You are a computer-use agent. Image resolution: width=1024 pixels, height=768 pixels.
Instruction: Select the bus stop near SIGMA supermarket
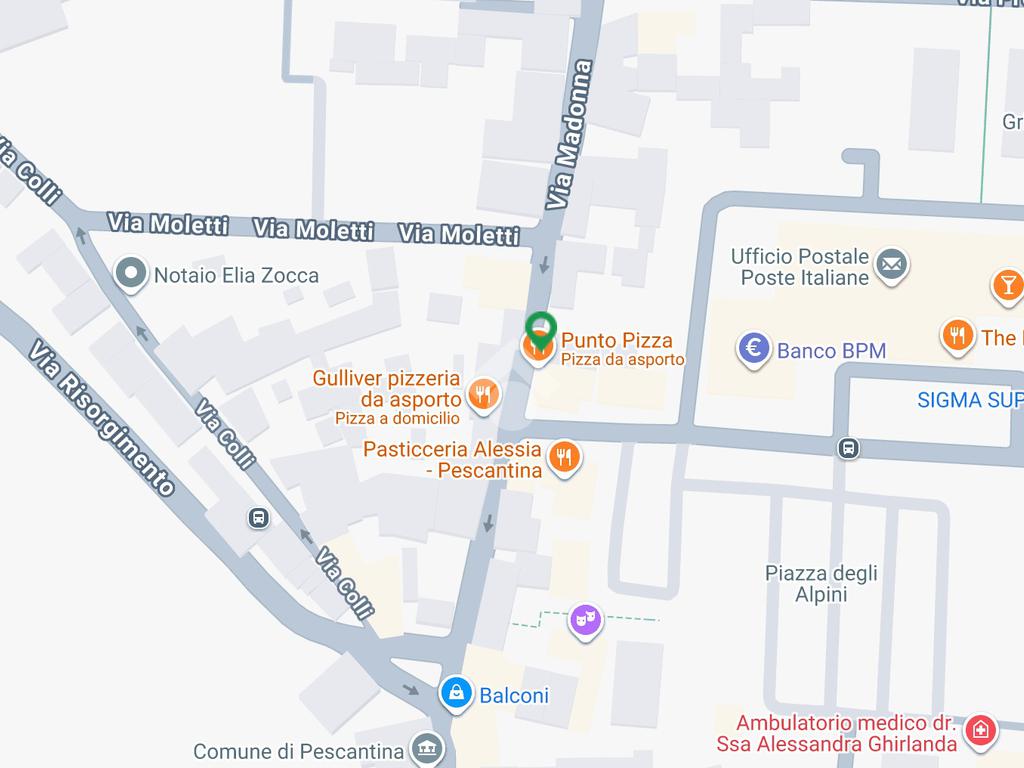tap(849, 448)
